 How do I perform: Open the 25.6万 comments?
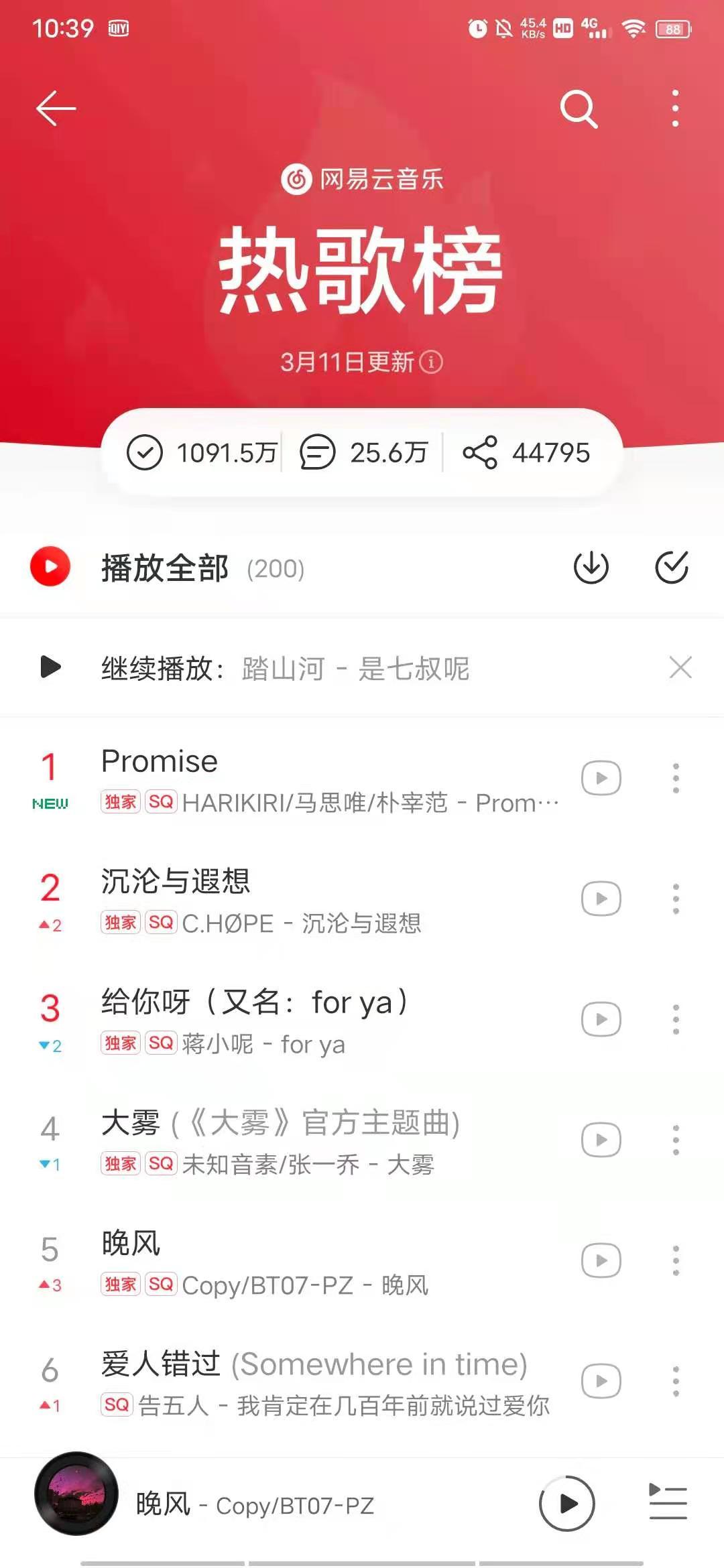(x=364, y=453)
